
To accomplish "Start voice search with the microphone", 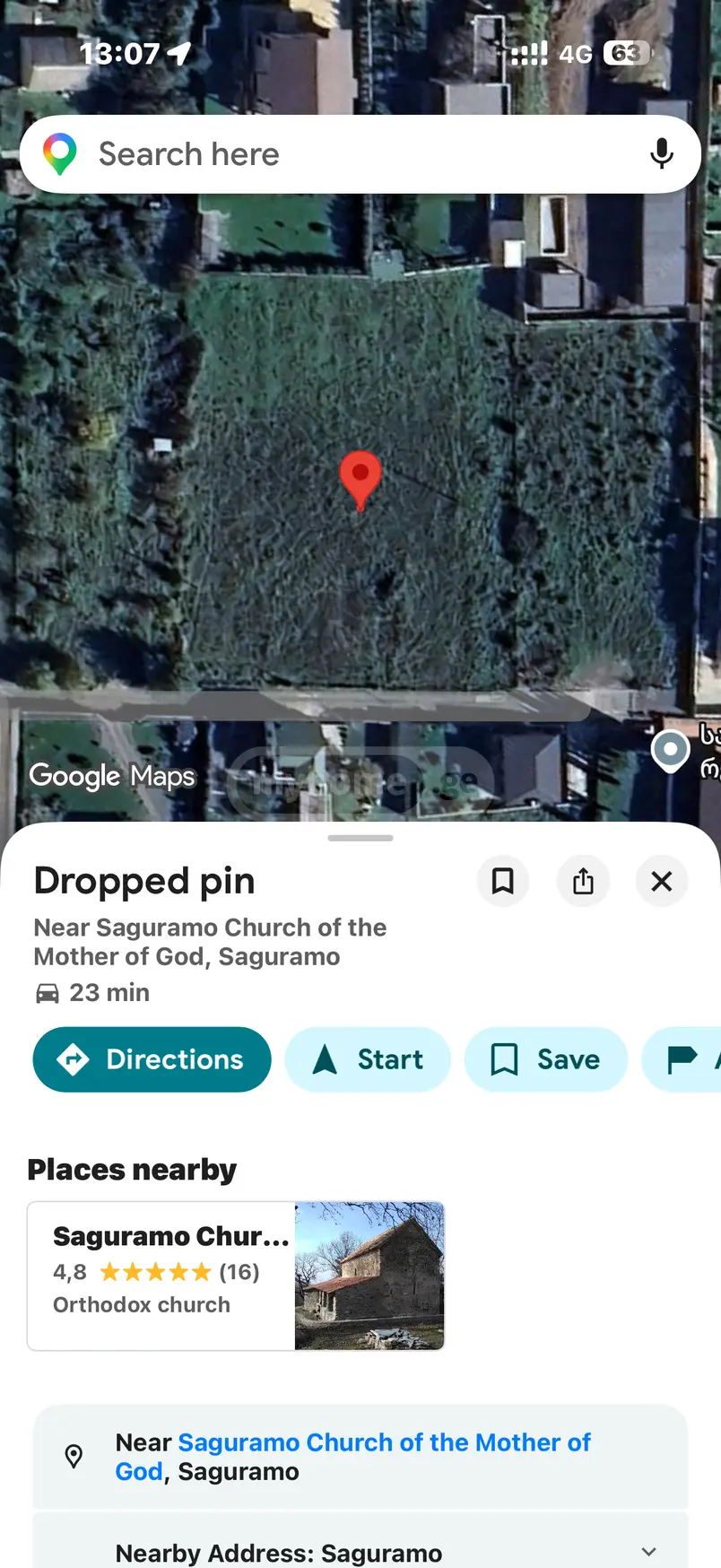I will [662, 154].
